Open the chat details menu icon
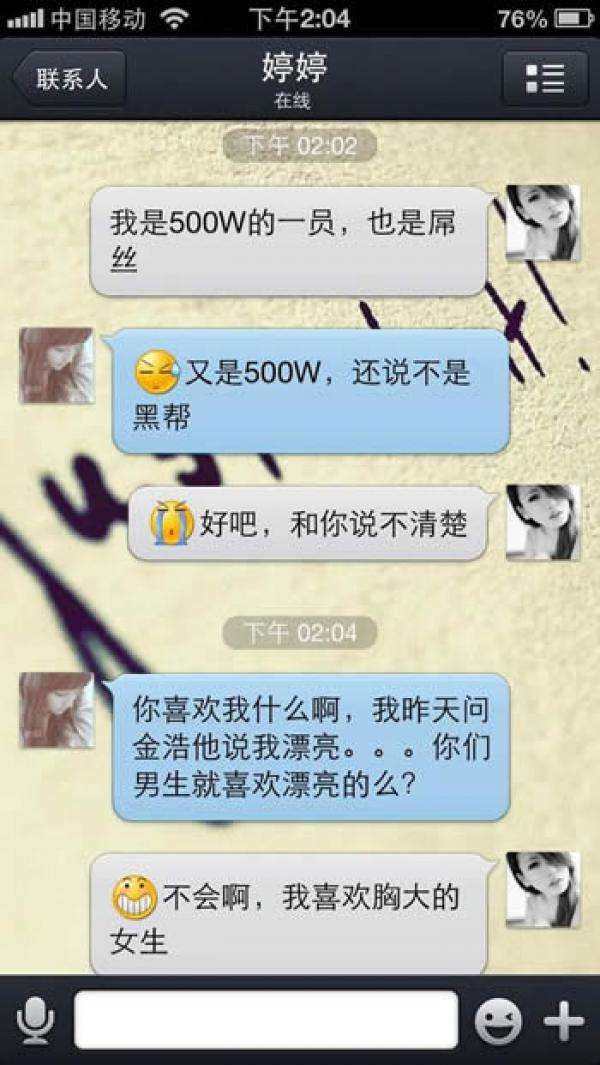Image resolution: width=600 pixels, height=1065 pixels. 545,79
